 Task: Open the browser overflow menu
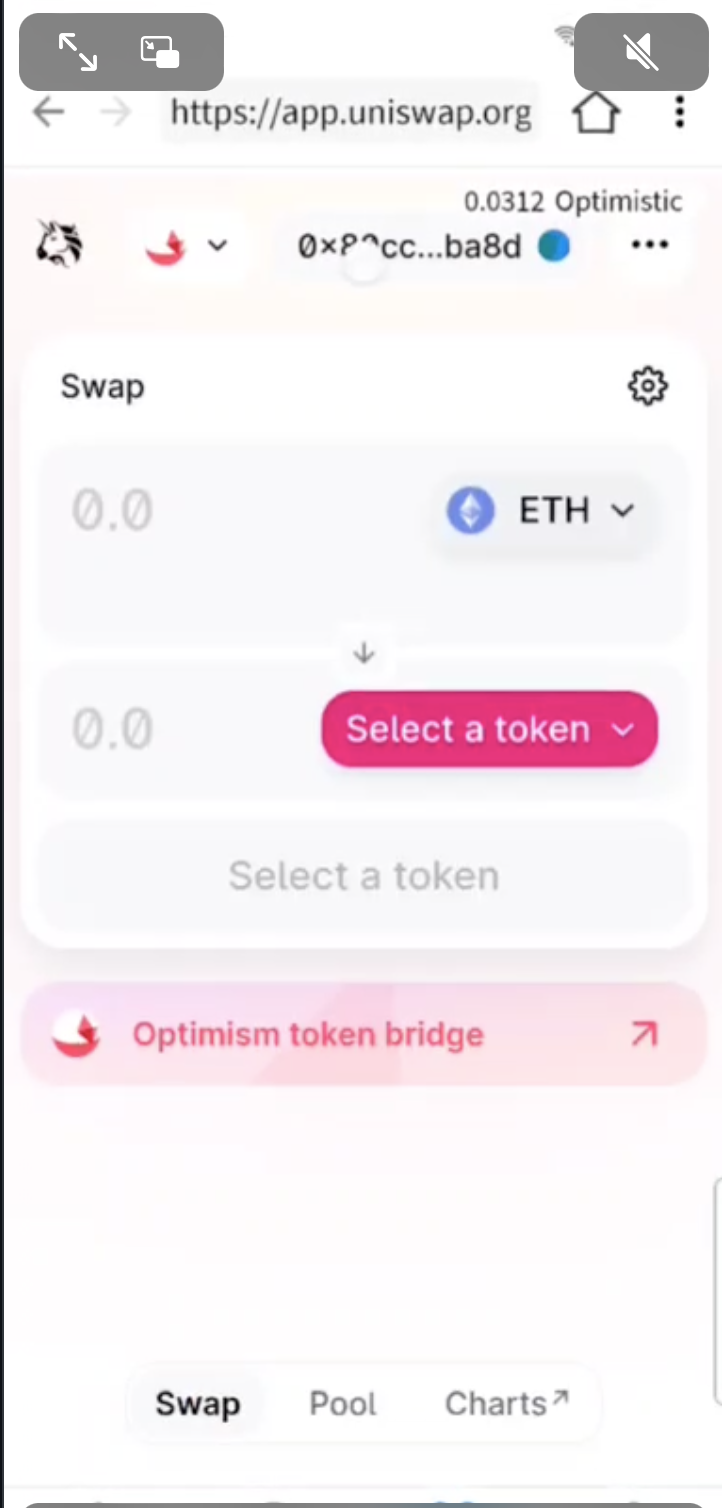pyautogui.click(x=680, y=112)
